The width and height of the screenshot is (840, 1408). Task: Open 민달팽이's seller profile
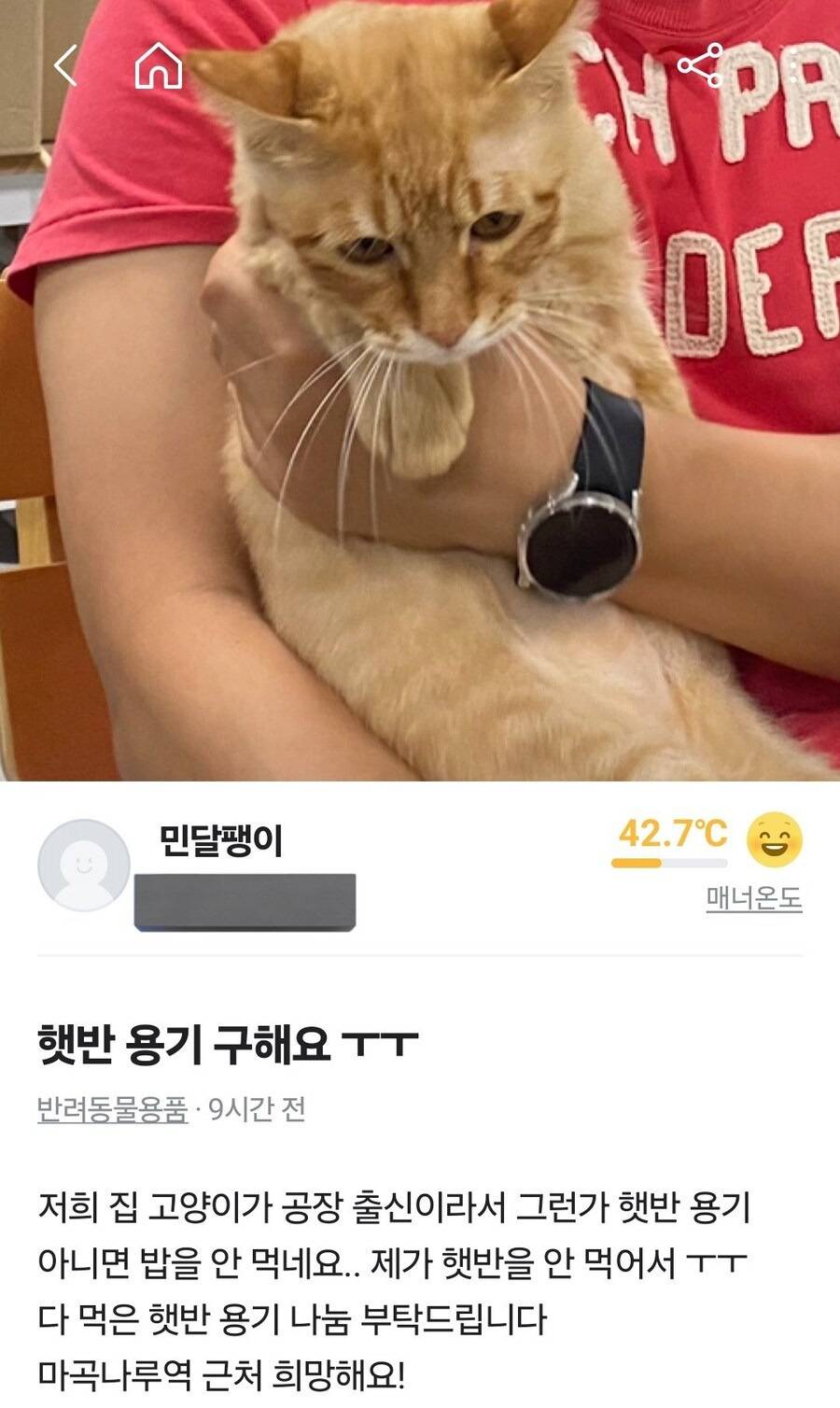coord(220,841)
